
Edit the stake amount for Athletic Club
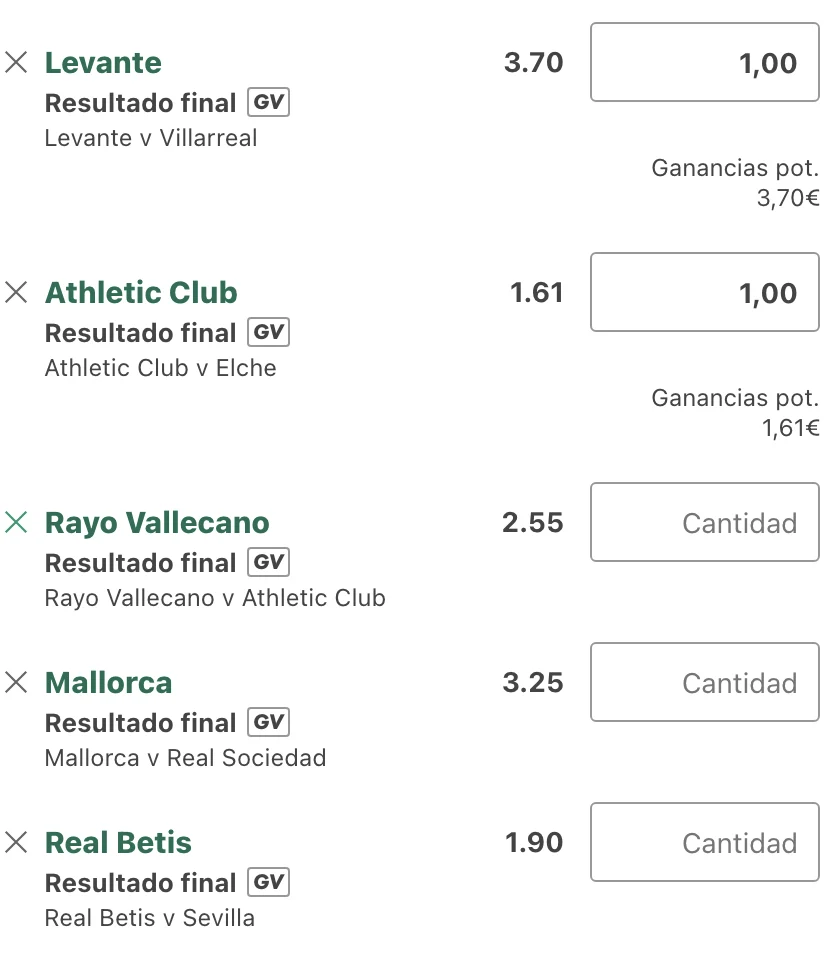click(x=704, y=293)
